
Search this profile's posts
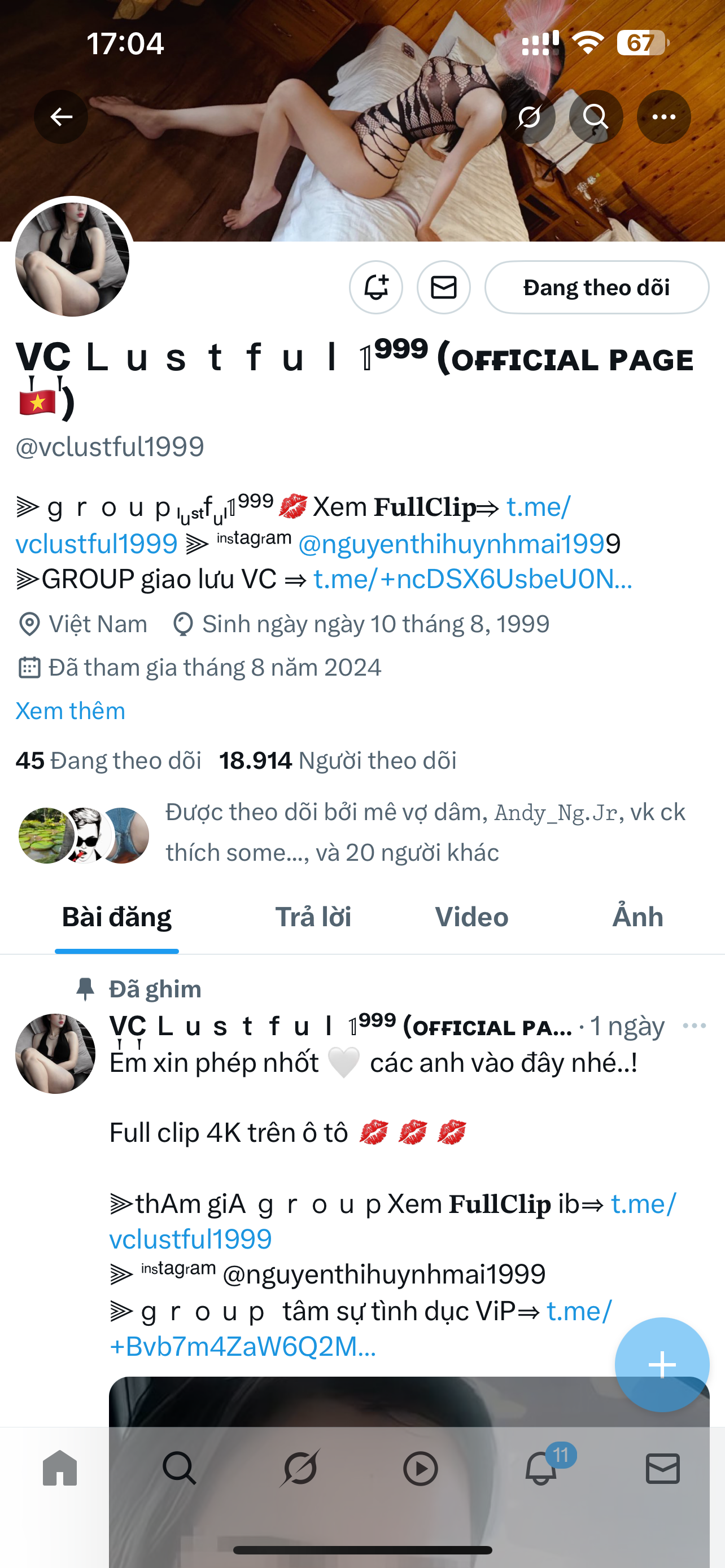pyautogui.click(x=595, y=117)
